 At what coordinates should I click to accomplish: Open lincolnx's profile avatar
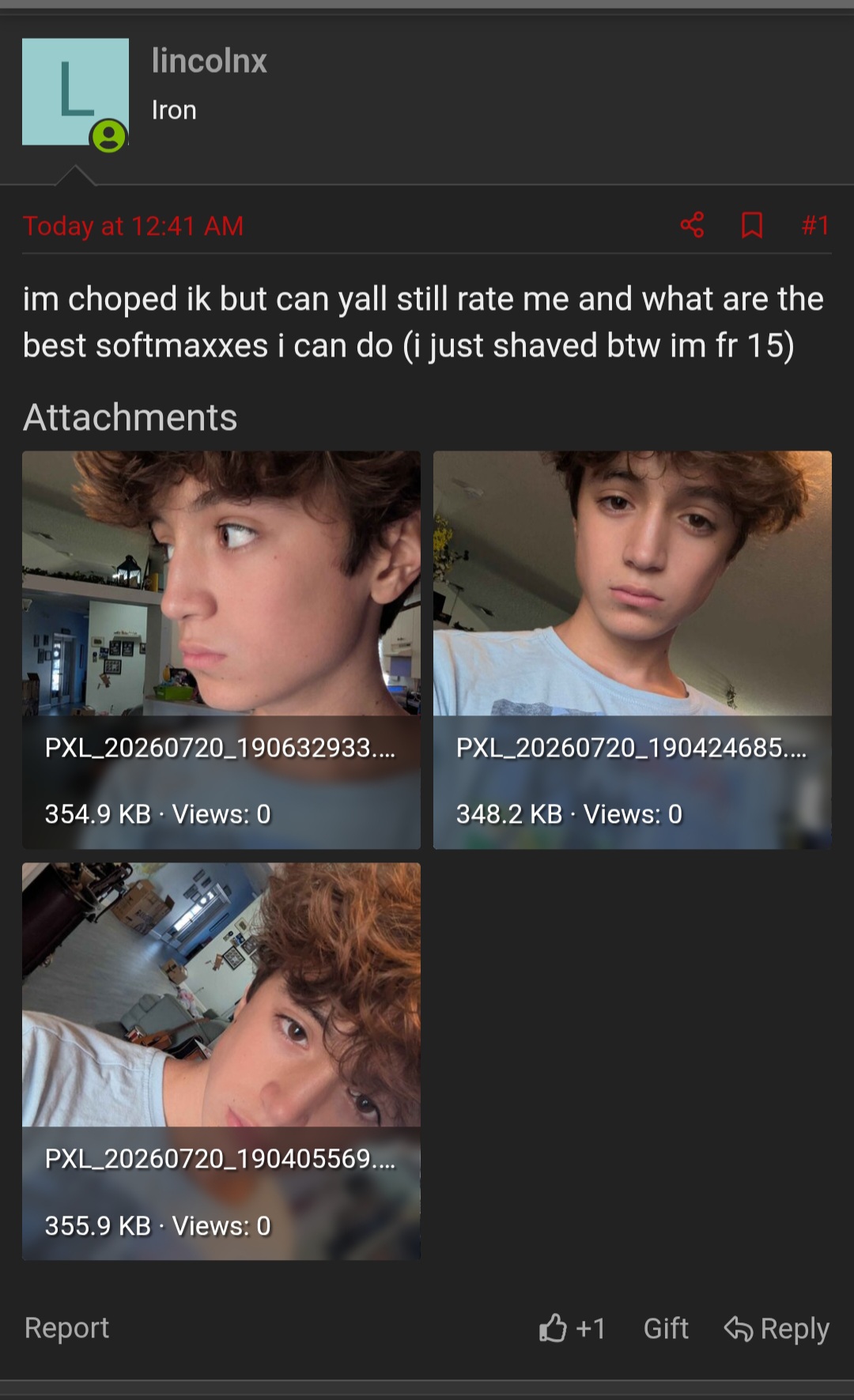75,92
